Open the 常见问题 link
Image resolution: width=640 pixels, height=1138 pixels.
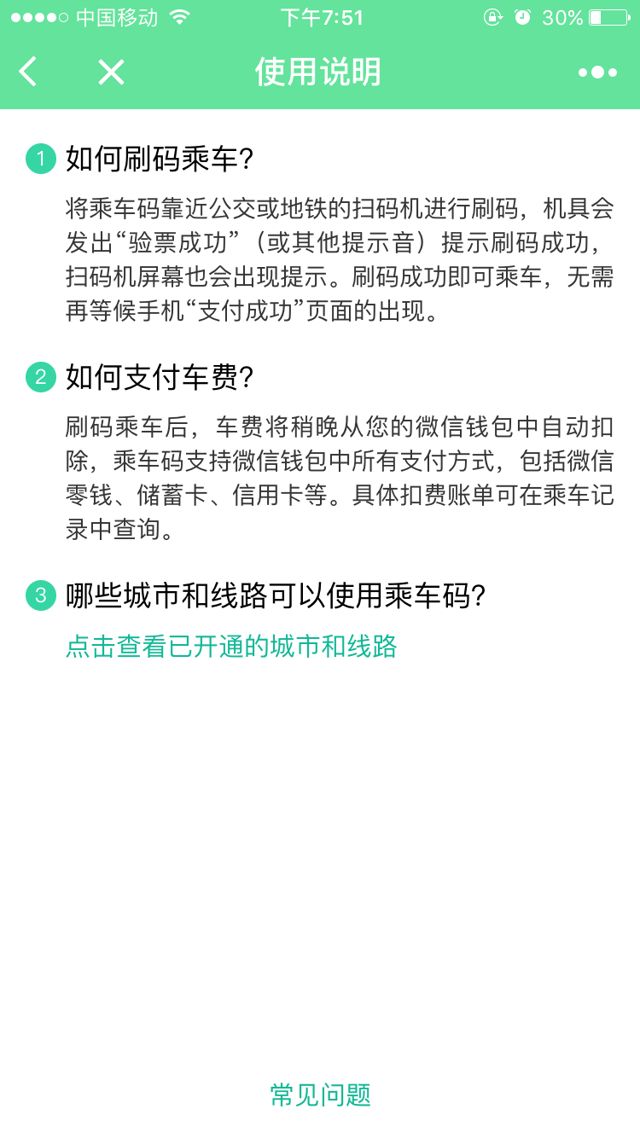pyautogui.click(x=320, y=1094)
